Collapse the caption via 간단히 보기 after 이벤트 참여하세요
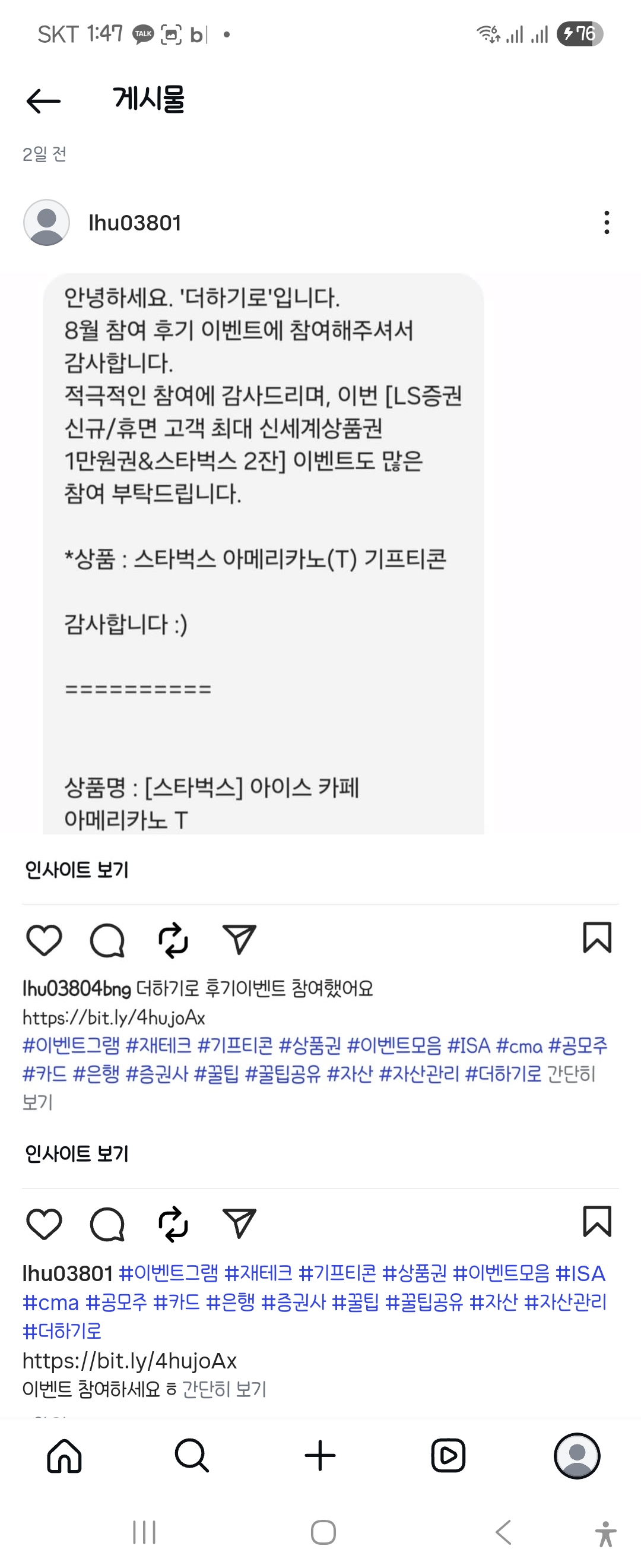 point(224,1389)
